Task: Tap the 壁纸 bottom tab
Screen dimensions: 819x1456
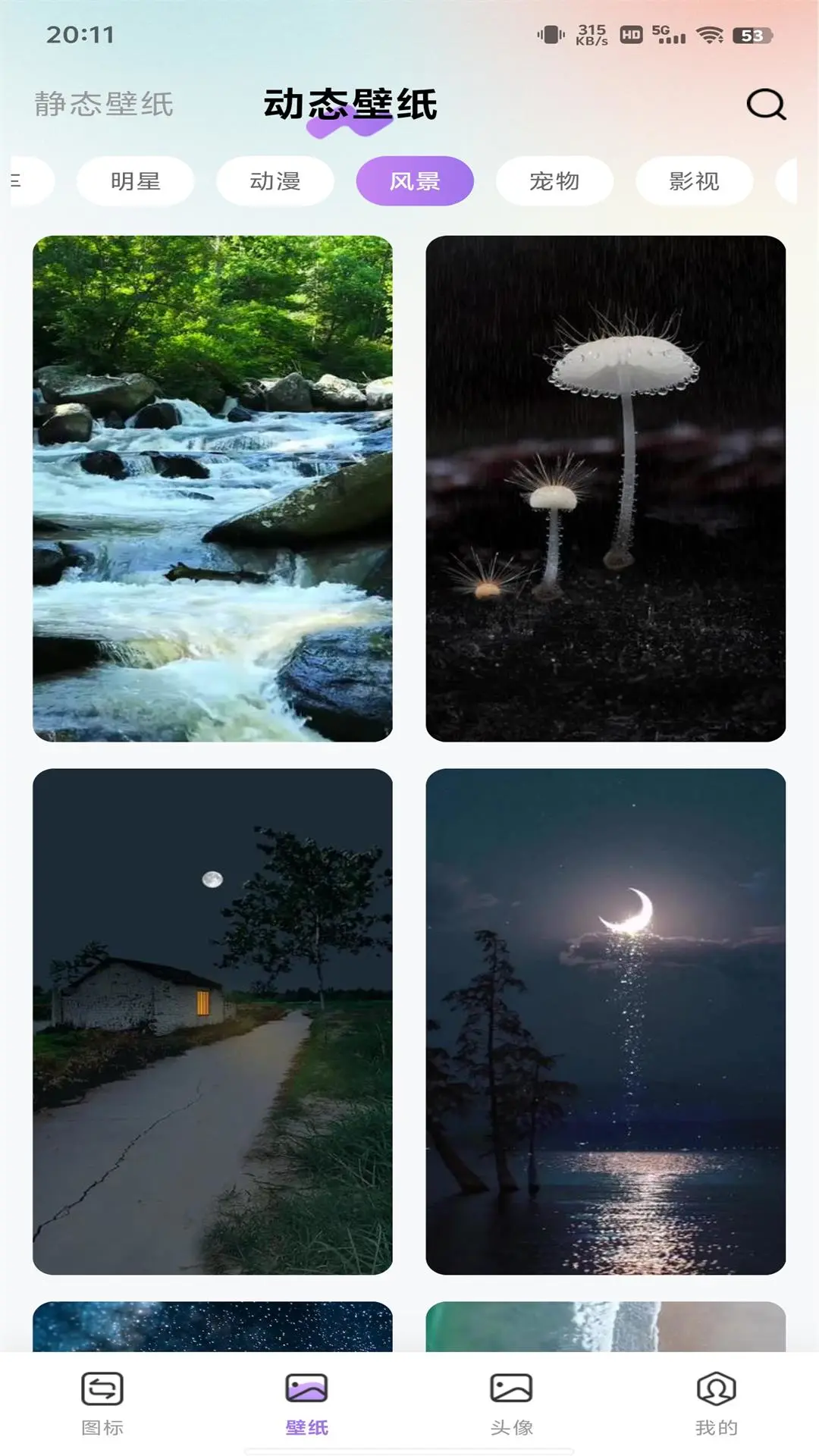Action: [306, 1403]
